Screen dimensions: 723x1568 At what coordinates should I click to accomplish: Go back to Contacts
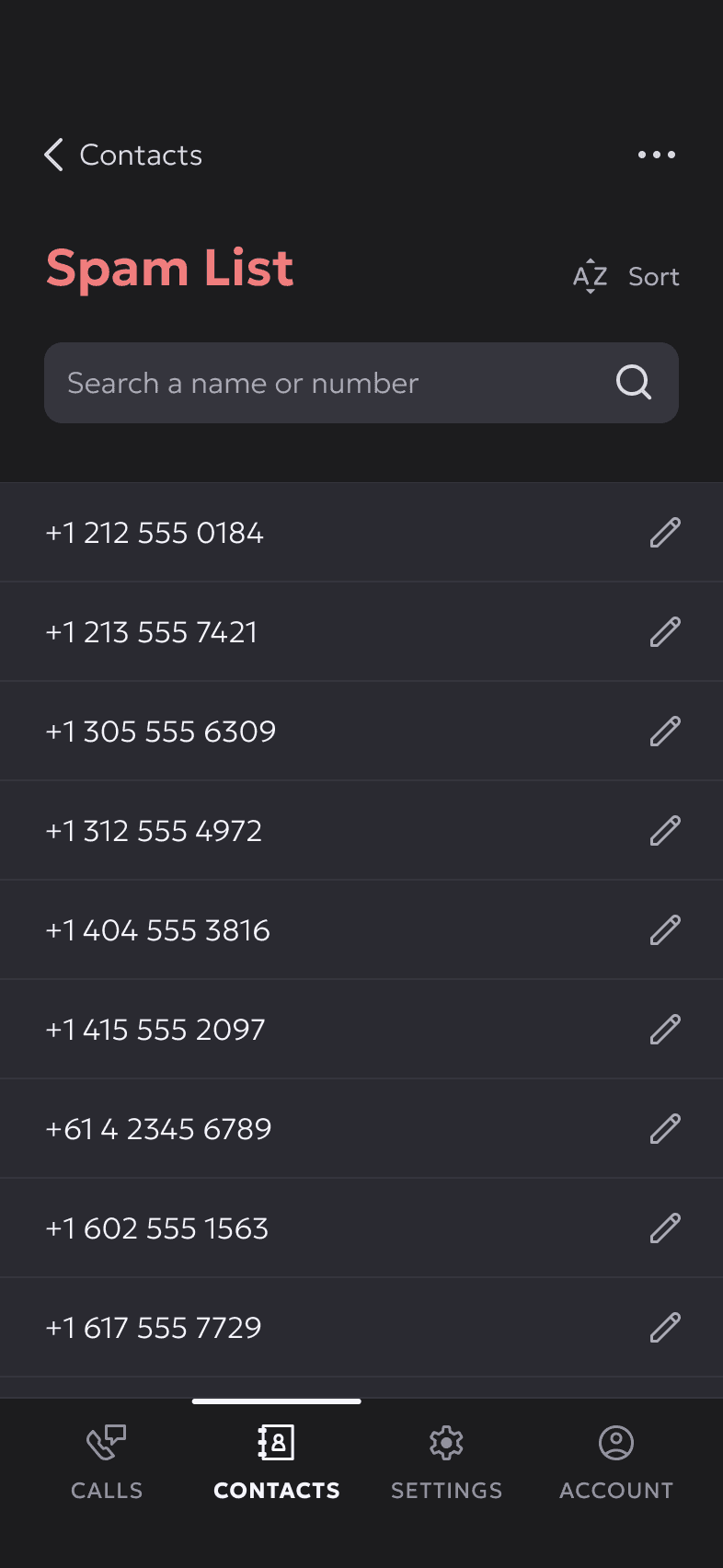123,155
